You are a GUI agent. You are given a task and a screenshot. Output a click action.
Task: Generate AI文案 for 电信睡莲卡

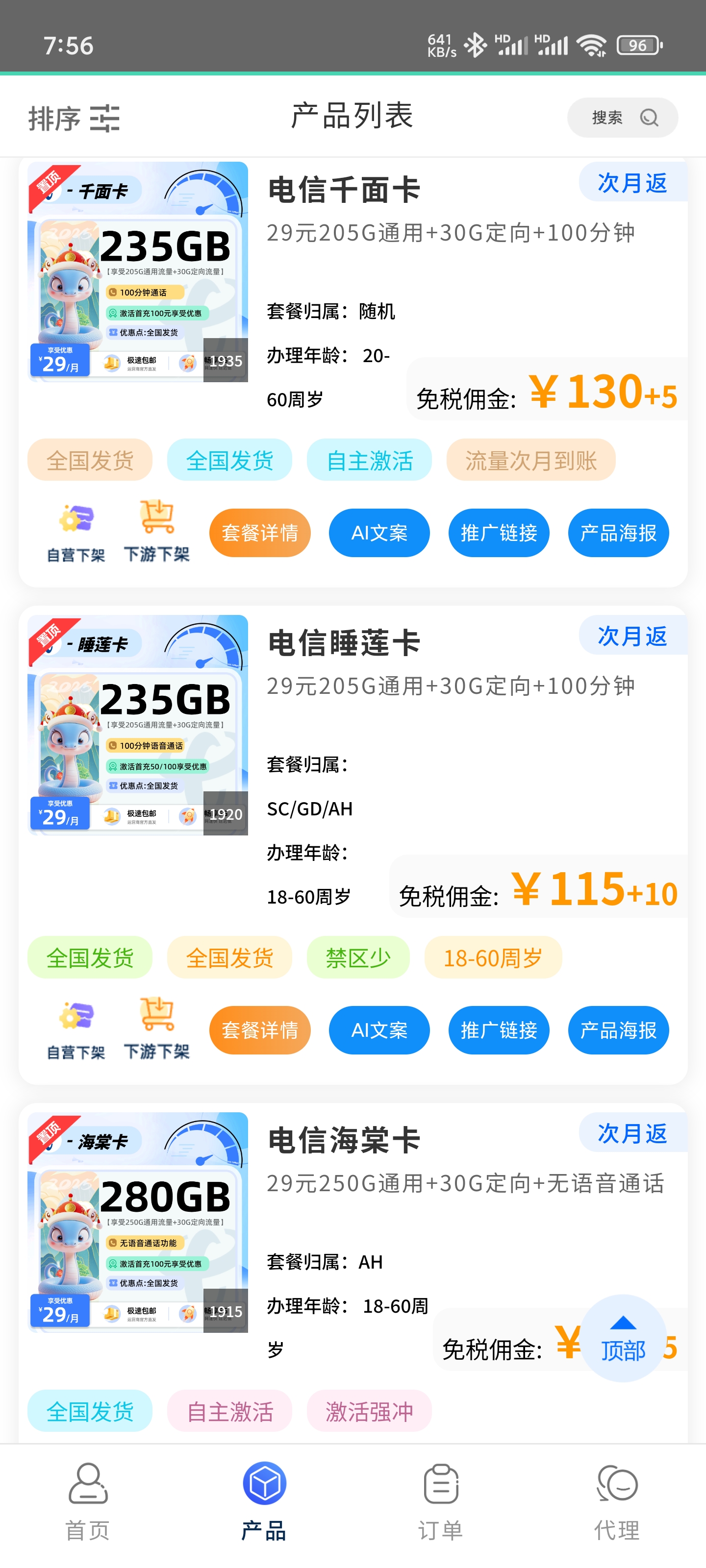[379, 1030]
